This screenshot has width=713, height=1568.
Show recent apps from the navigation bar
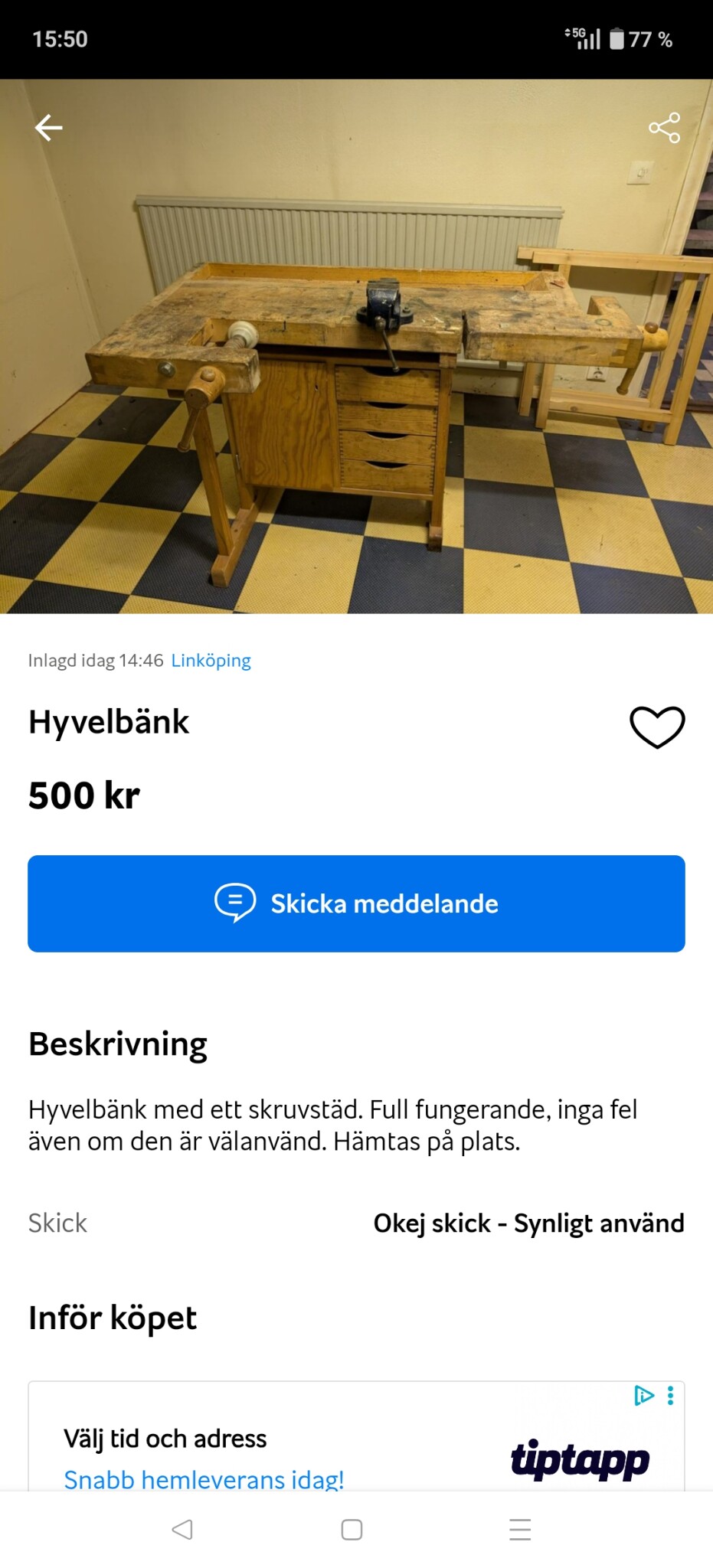pyautogui.click(x=520, y=1530)
